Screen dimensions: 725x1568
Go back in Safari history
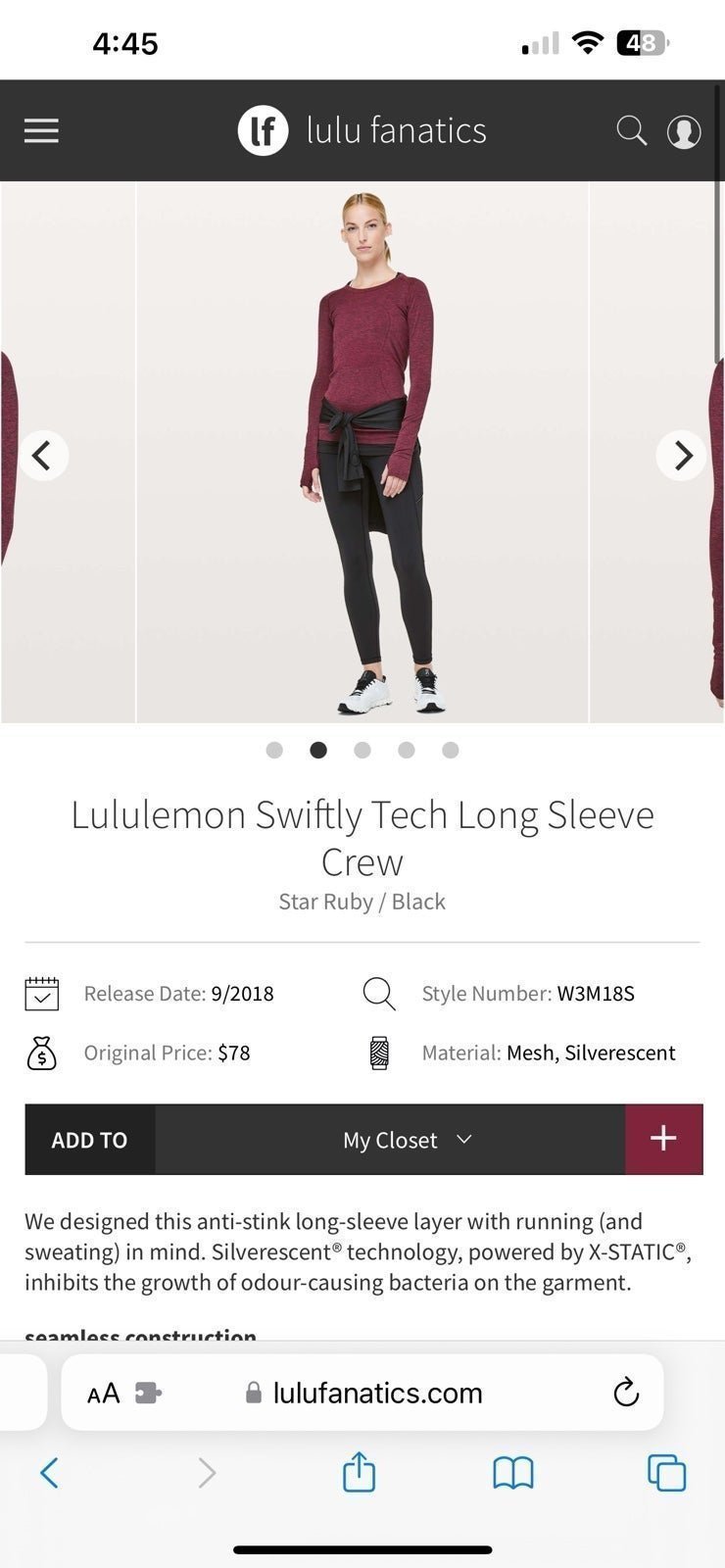point(49,1472)
